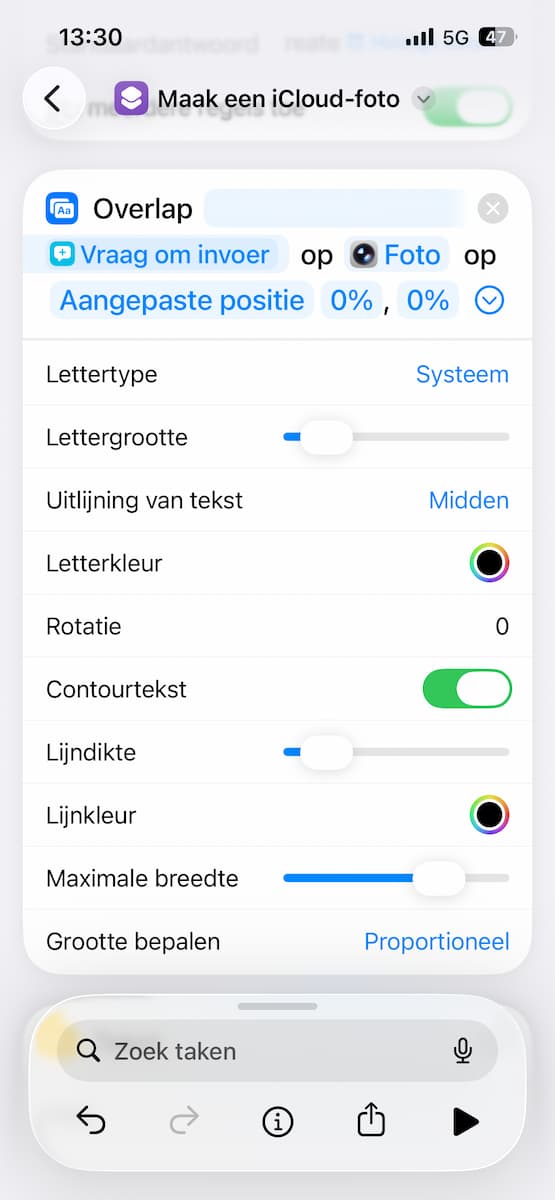Adjust the Maximale breedte slider
Screen dimensions: 555x1200
coord(396,878)
